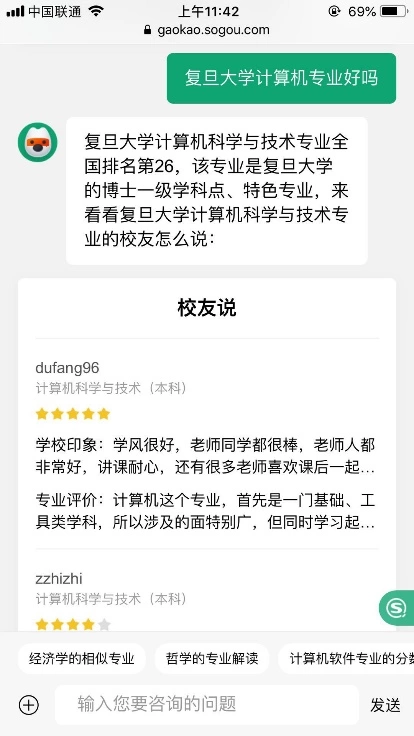414x736 pixels.
Task: Tap the gaokao.sogou.com address bar
Action: [207, 30]
